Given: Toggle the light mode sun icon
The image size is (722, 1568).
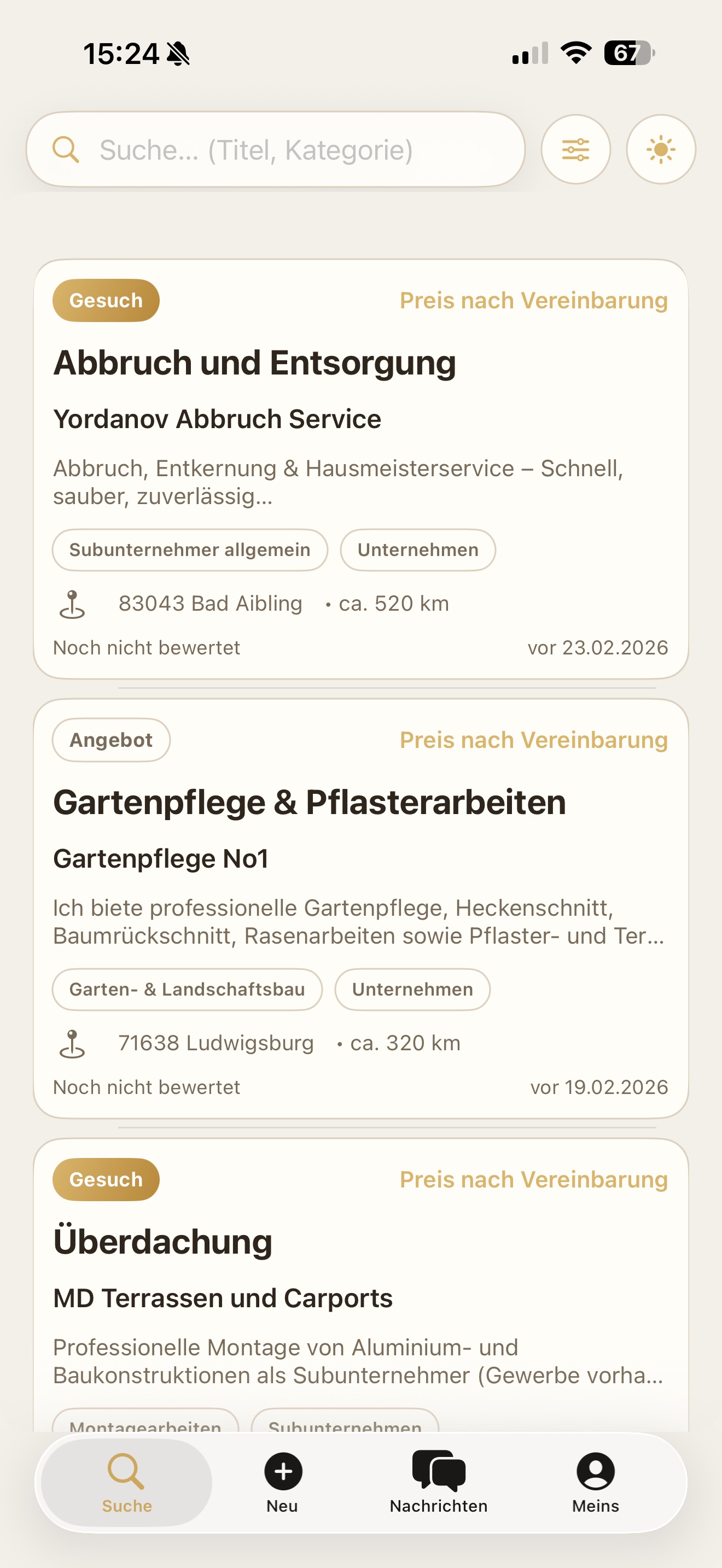Looking at the screenshot, I should 661,149.
